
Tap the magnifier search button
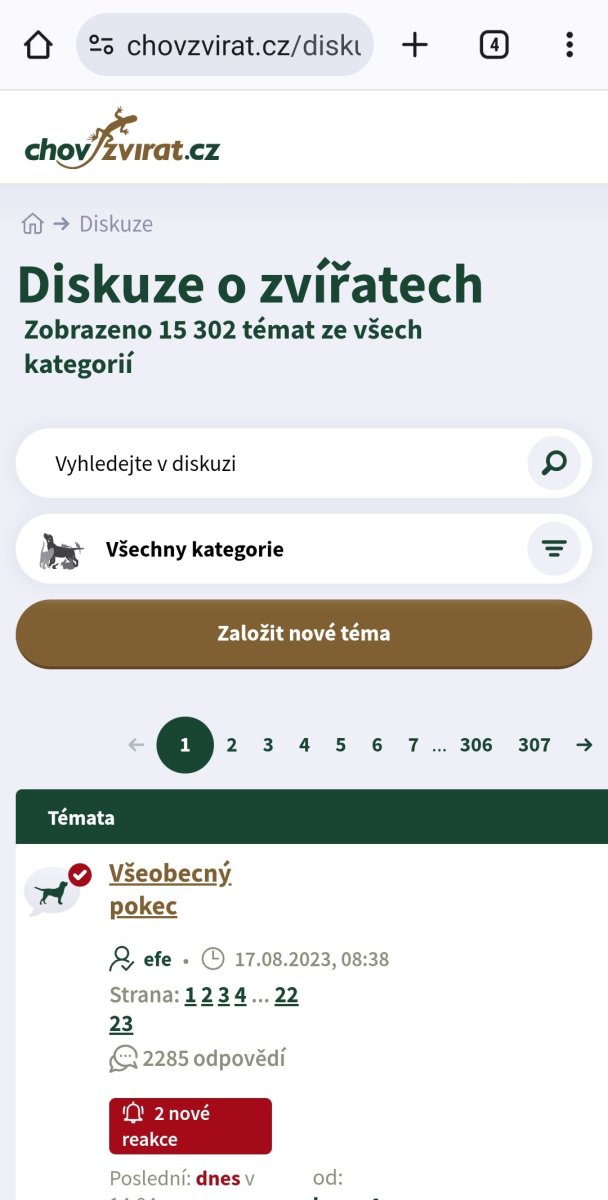[554, 463]
